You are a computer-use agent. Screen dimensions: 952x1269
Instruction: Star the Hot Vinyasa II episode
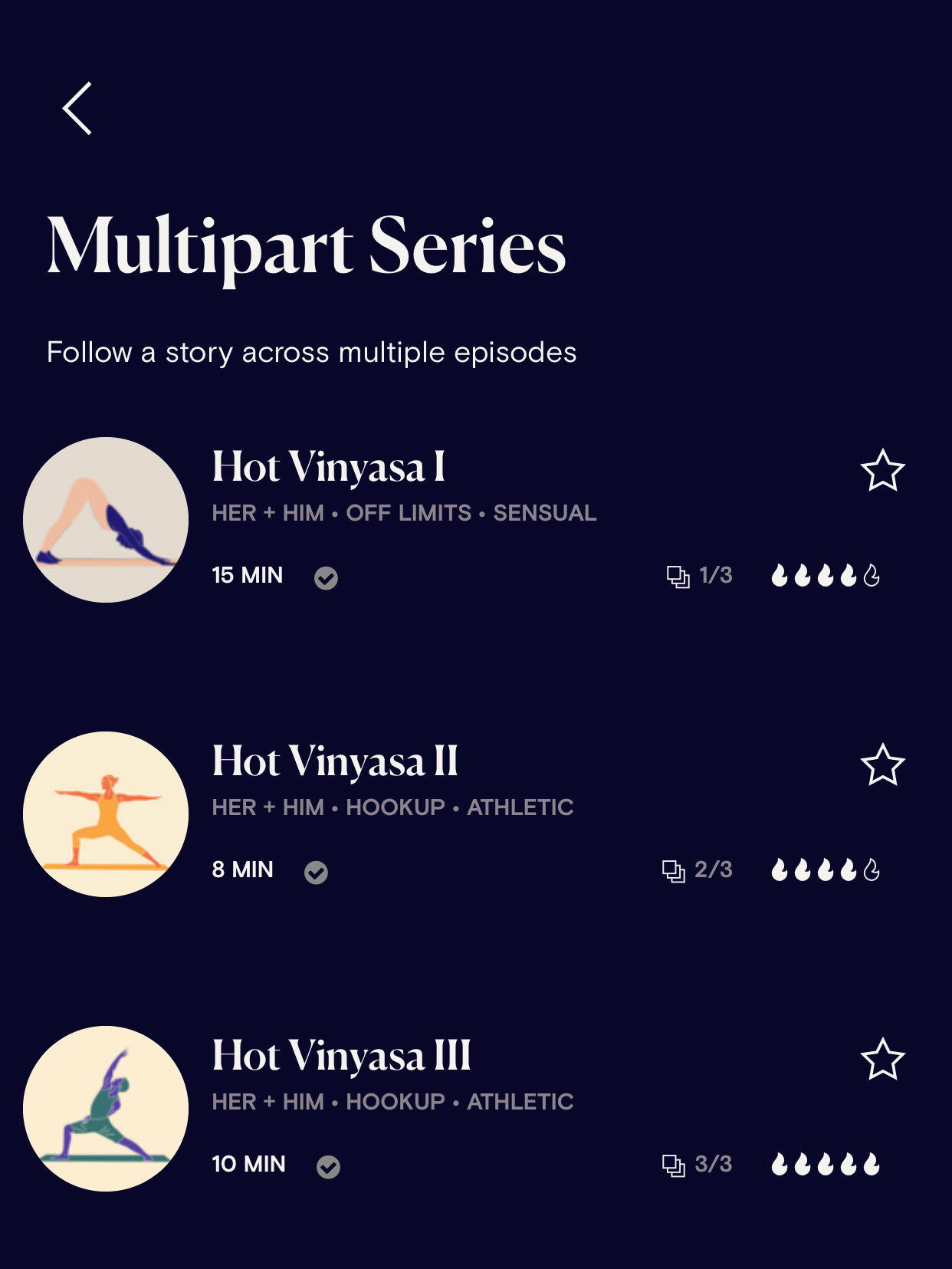[882, 764]
